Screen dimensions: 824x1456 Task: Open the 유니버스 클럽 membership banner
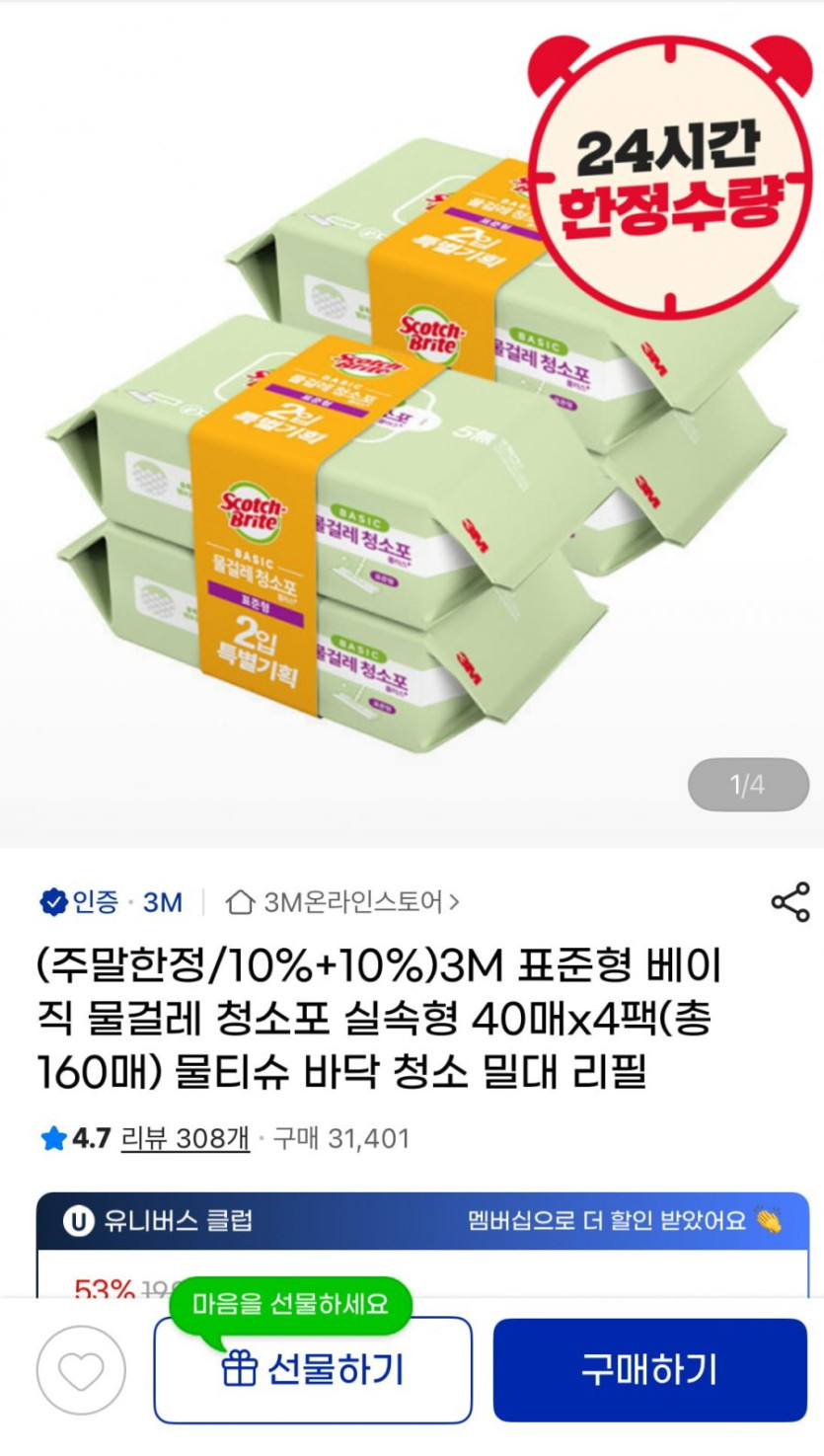tap(422, 1221)
